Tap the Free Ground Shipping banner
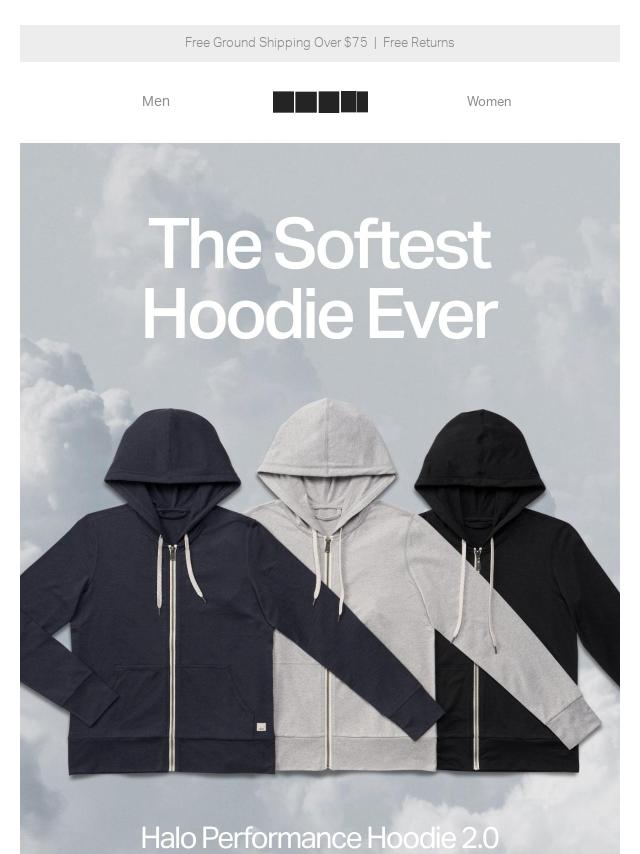640x854 pixels. coord(319,43)
